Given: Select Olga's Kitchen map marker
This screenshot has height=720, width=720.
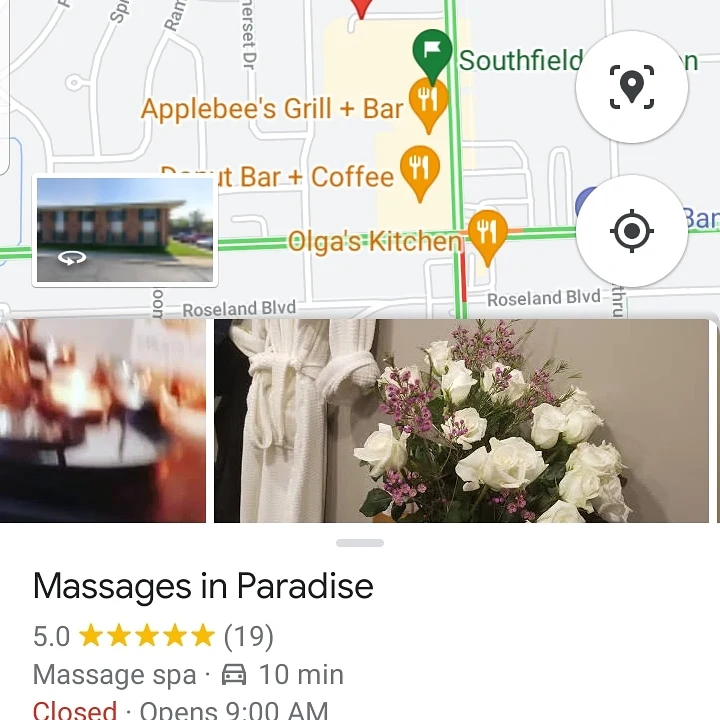Looking at the screenshot, I should (x=487, y=235).
